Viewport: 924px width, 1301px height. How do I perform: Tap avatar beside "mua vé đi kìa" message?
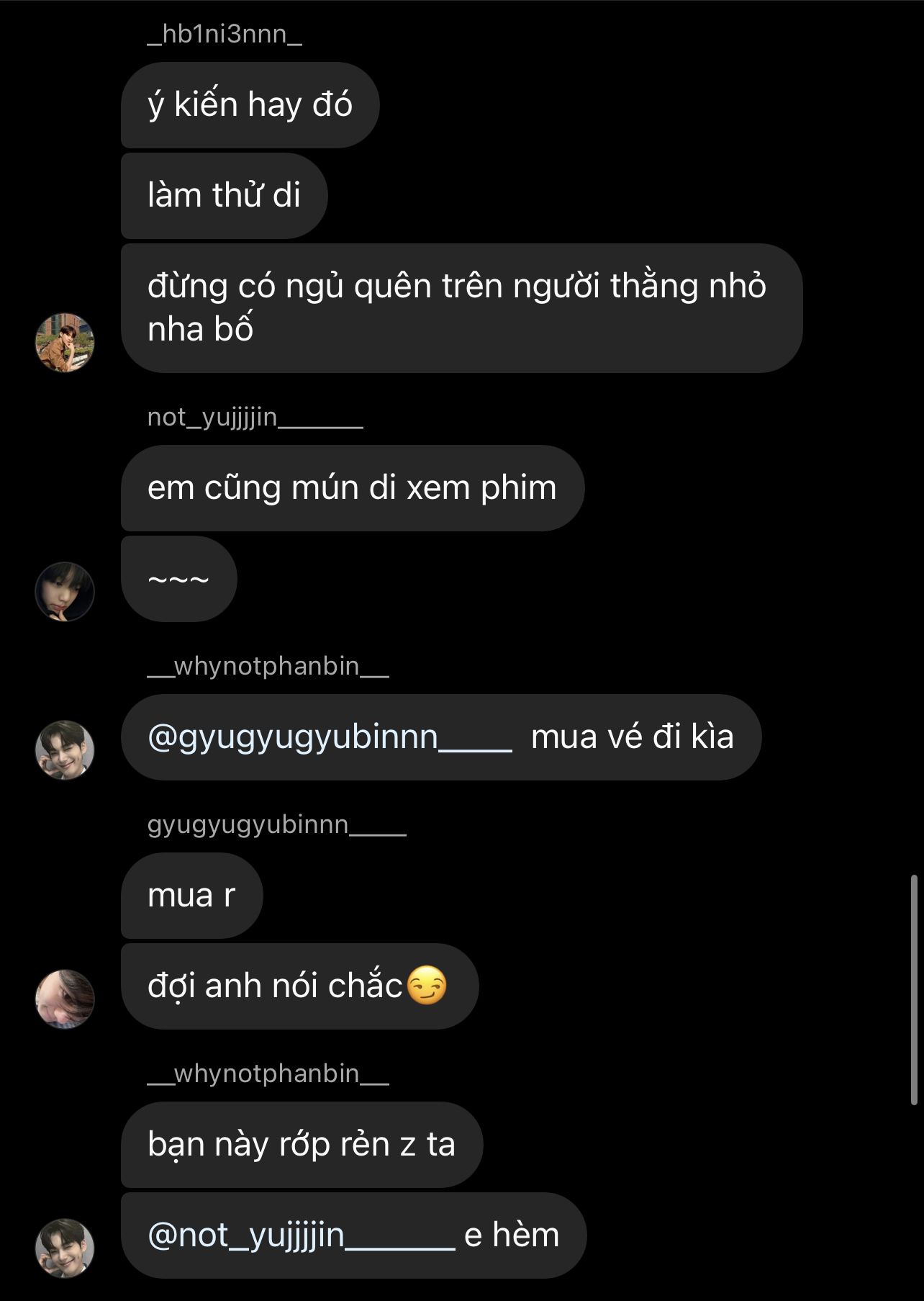(65, 750)
